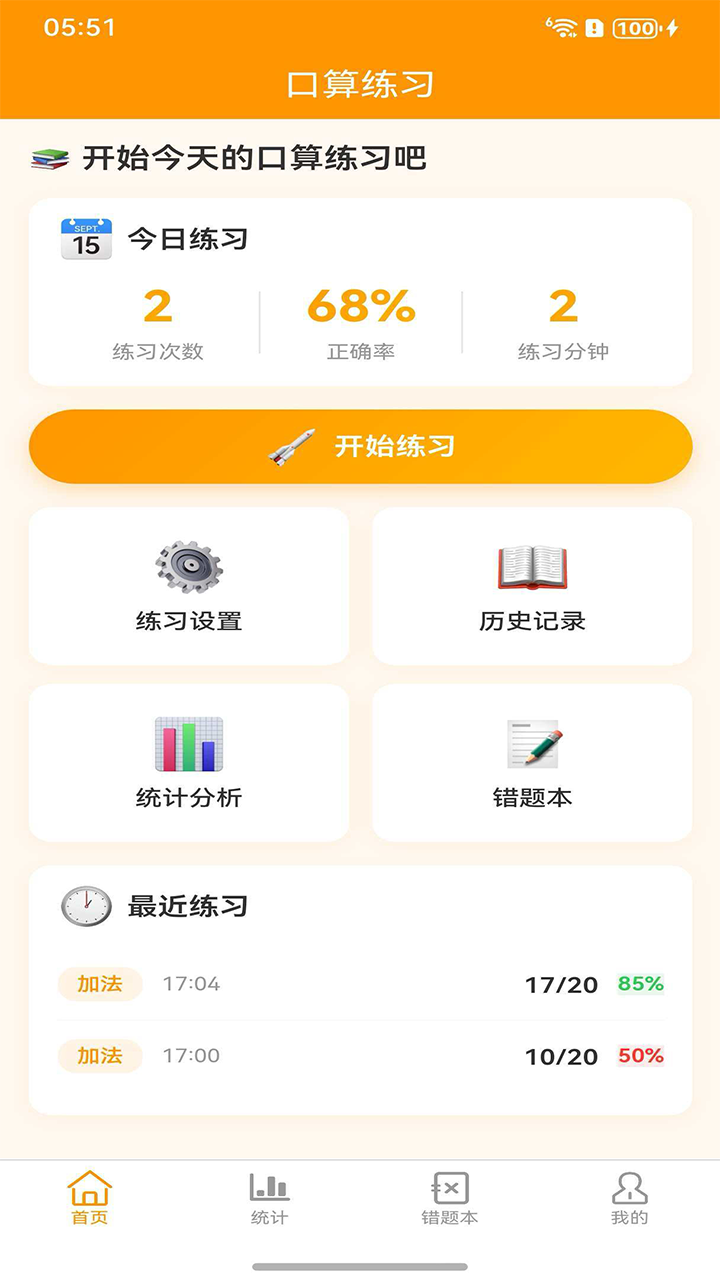
Task: Click the 加法 tag on the 17:00 record
Action: pyautogui.click(x=100, y=1055)
